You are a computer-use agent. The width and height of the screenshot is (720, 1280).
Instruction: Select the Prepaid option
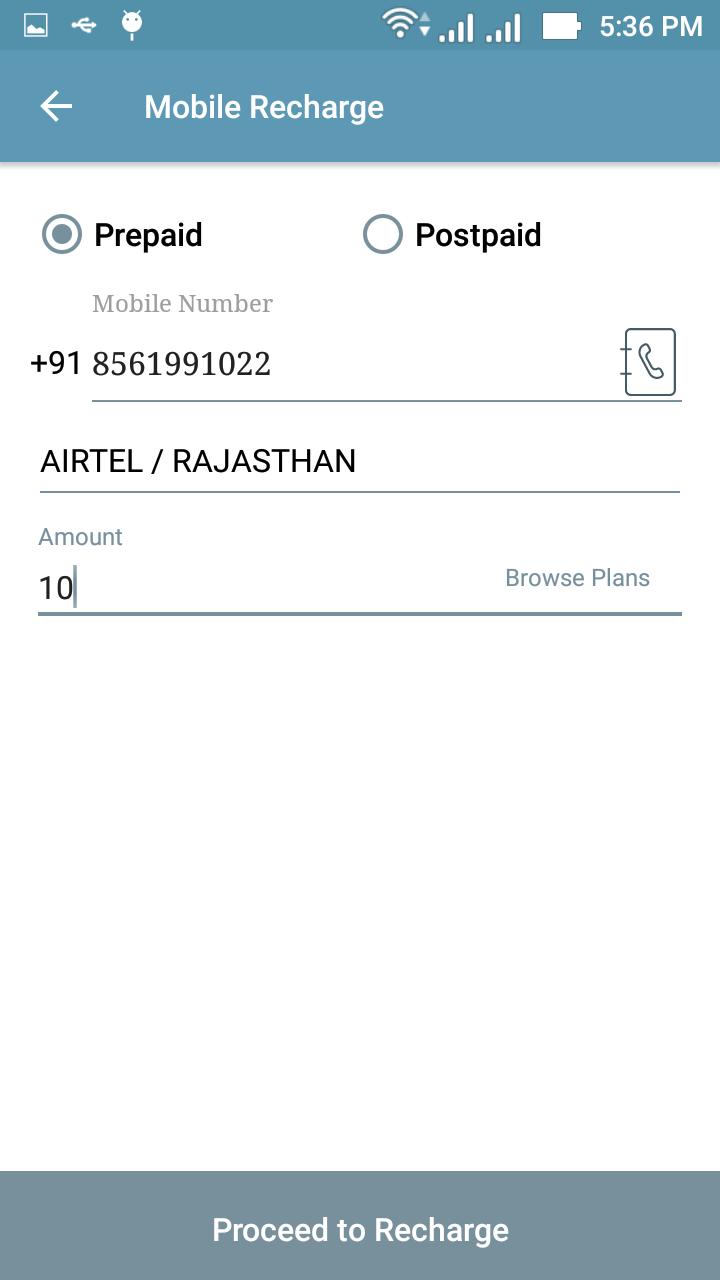click(x=62, y=235)
